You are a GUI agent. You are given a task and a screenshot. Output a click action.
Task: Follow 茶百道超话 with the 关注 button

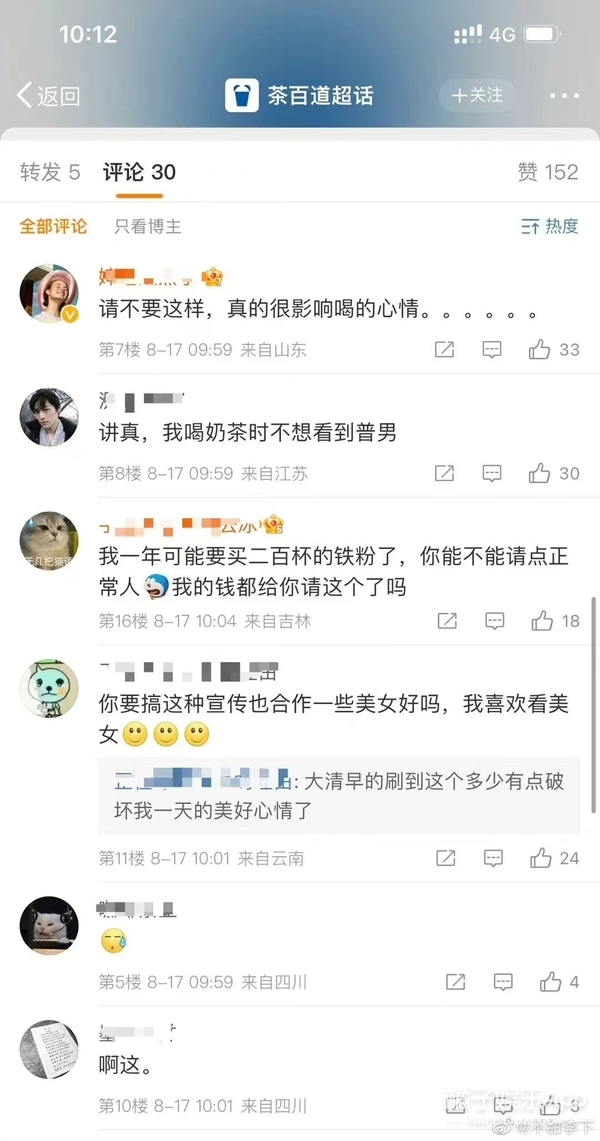click(478, 95)
